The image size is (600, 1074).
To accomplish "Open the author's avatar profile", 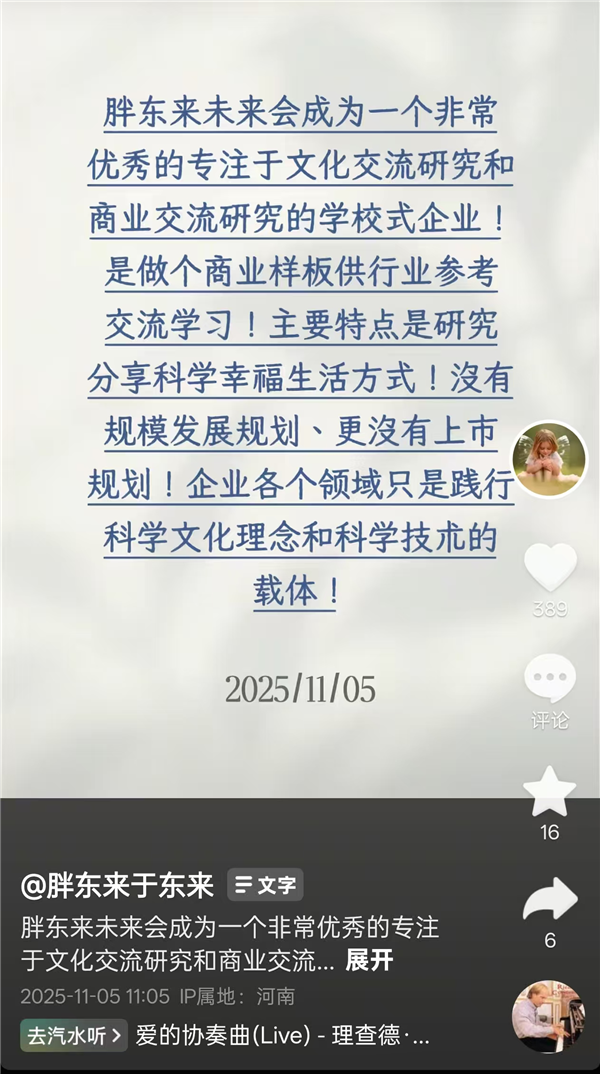I will click(549, 459).
